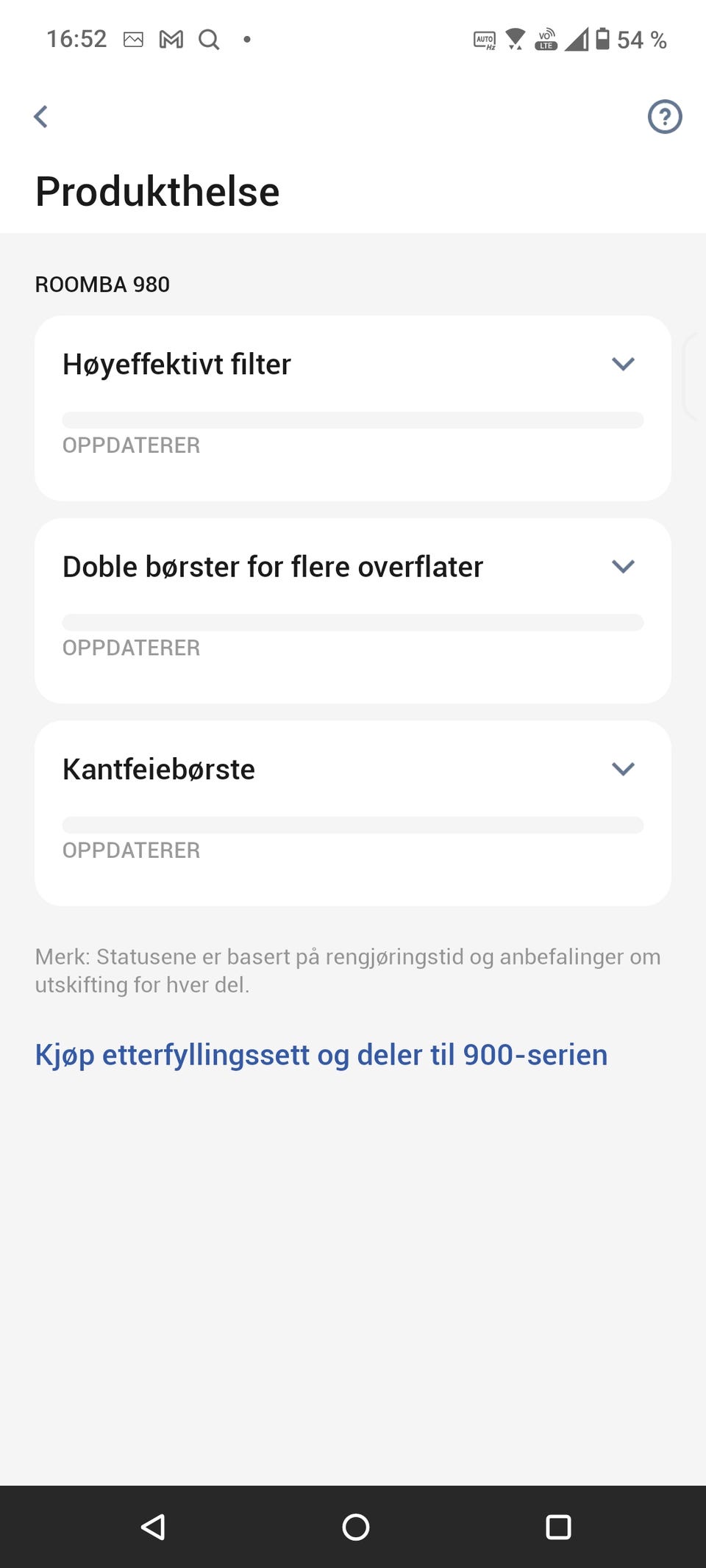The height and width of the screenshot is (1568, 706).
Task: Select the ROOMBA 980 label
Action: [x=102, y=284]
